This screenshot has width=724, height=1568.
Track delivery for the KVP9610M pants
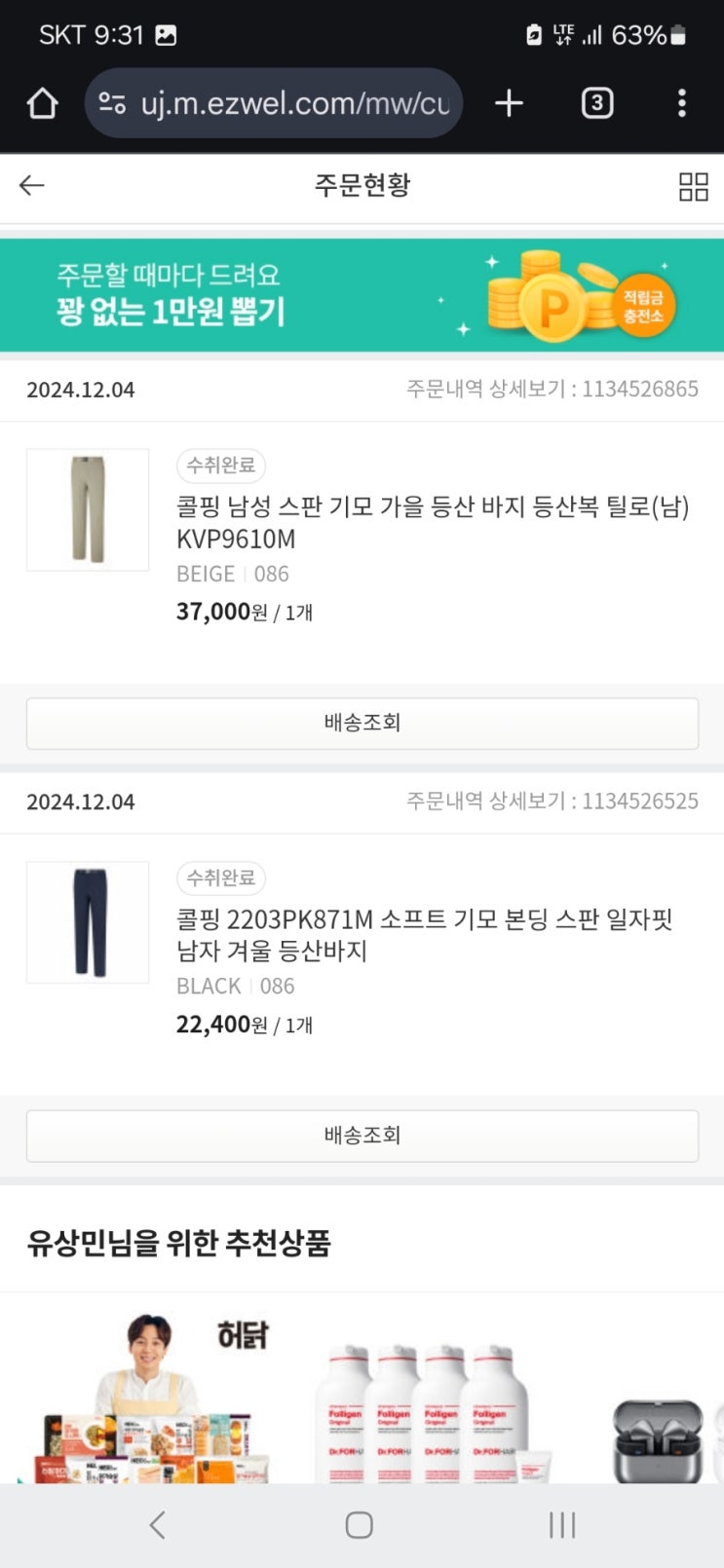[x=362, y=723]
